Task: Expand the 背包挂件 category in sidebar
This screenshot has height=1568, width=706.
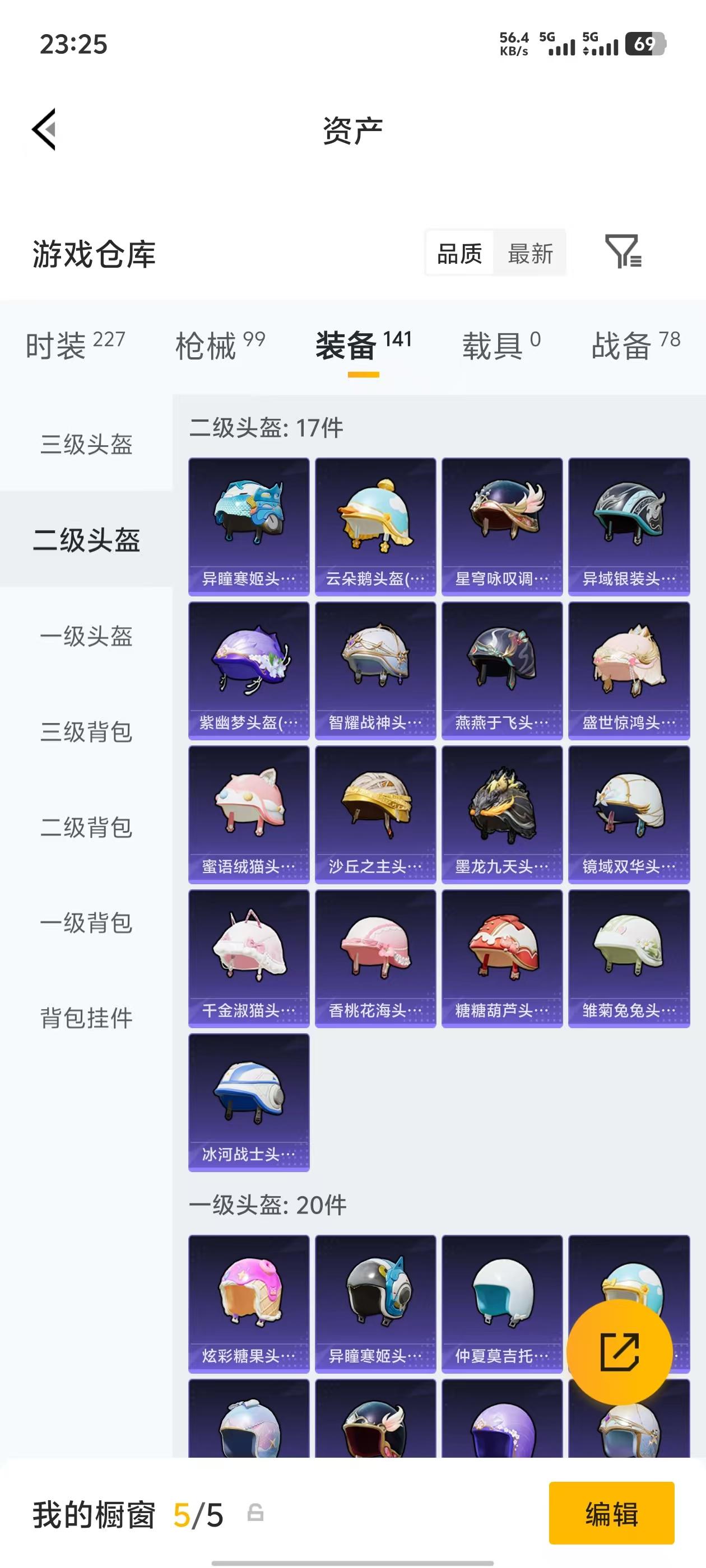Action: coord(86,1019)
